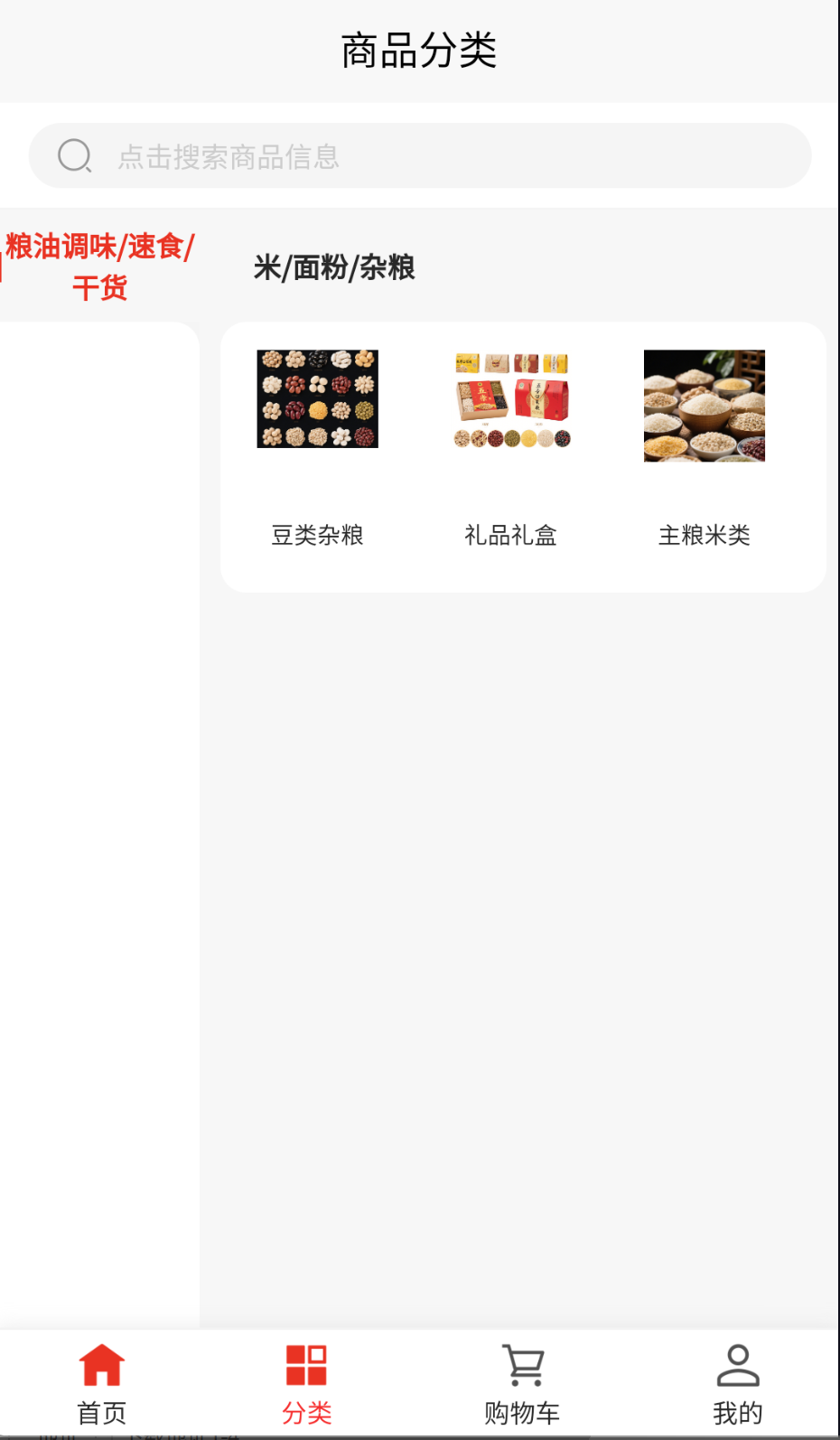The image size is (840, 1440).
Task: Click the search magnifier icon
Action: tap(75, 155)
